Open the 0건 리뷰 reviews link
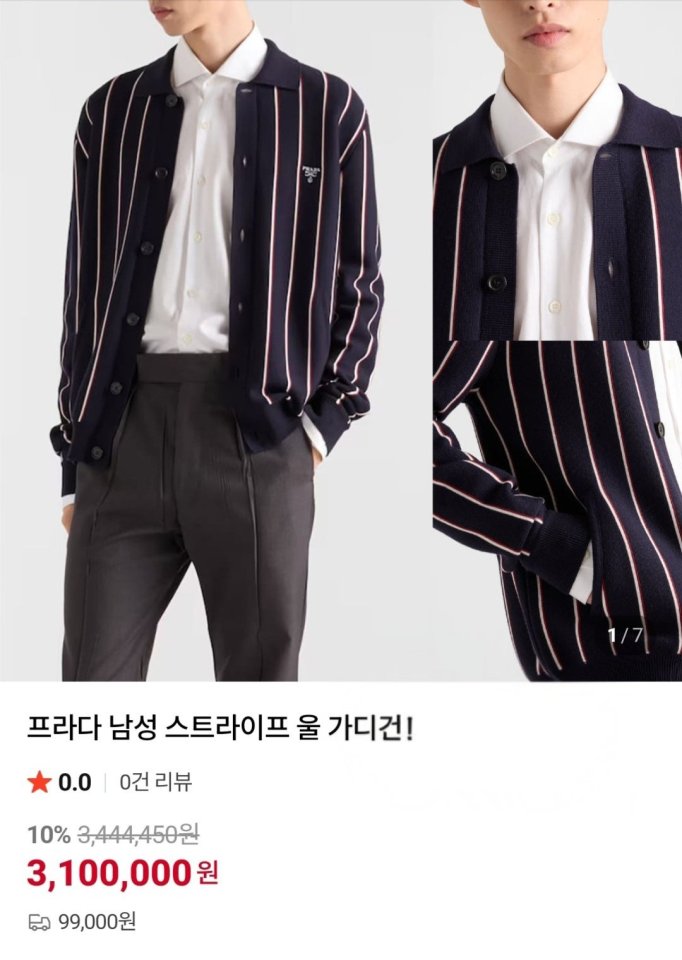 155,783
